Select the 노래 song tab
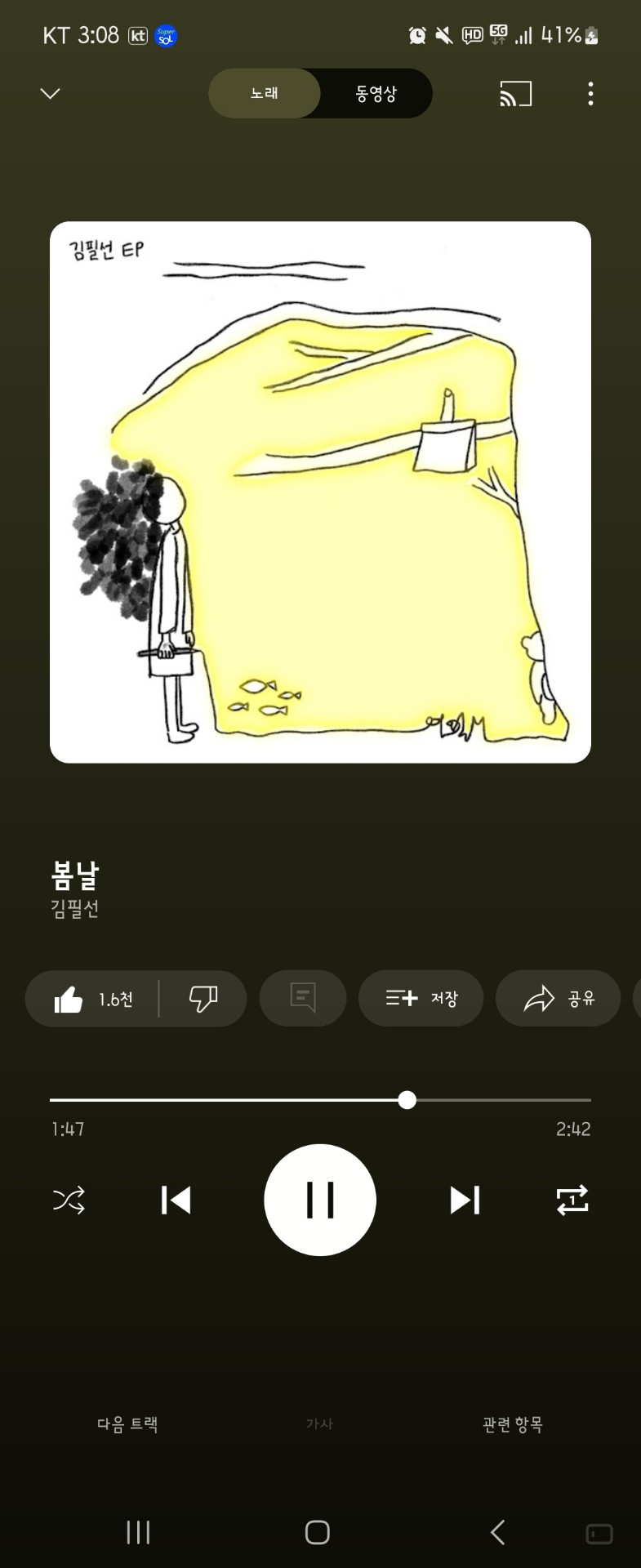 (265, 93)
